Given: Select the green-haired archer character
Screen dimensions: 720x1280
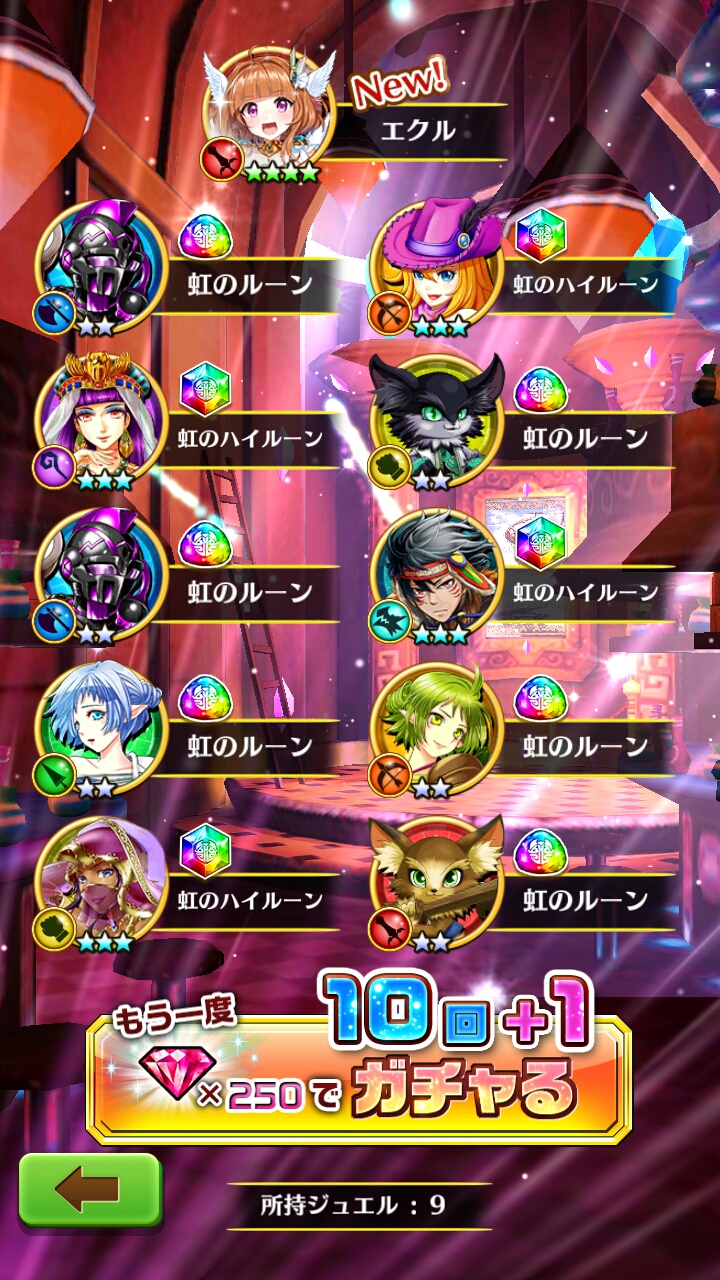Looking at the screenshot, I should (431, 728).
